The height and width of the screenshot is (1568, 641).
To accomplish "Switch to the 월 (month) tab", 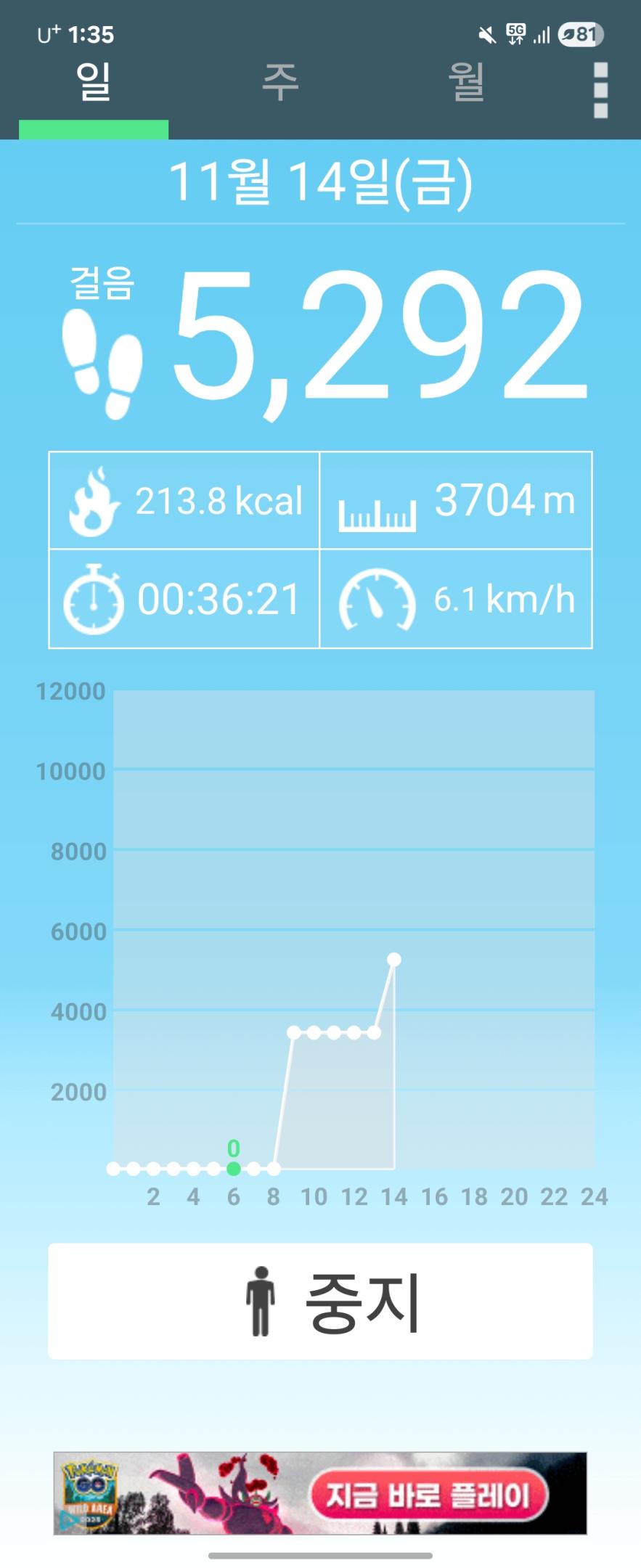I will click(466, 83).
